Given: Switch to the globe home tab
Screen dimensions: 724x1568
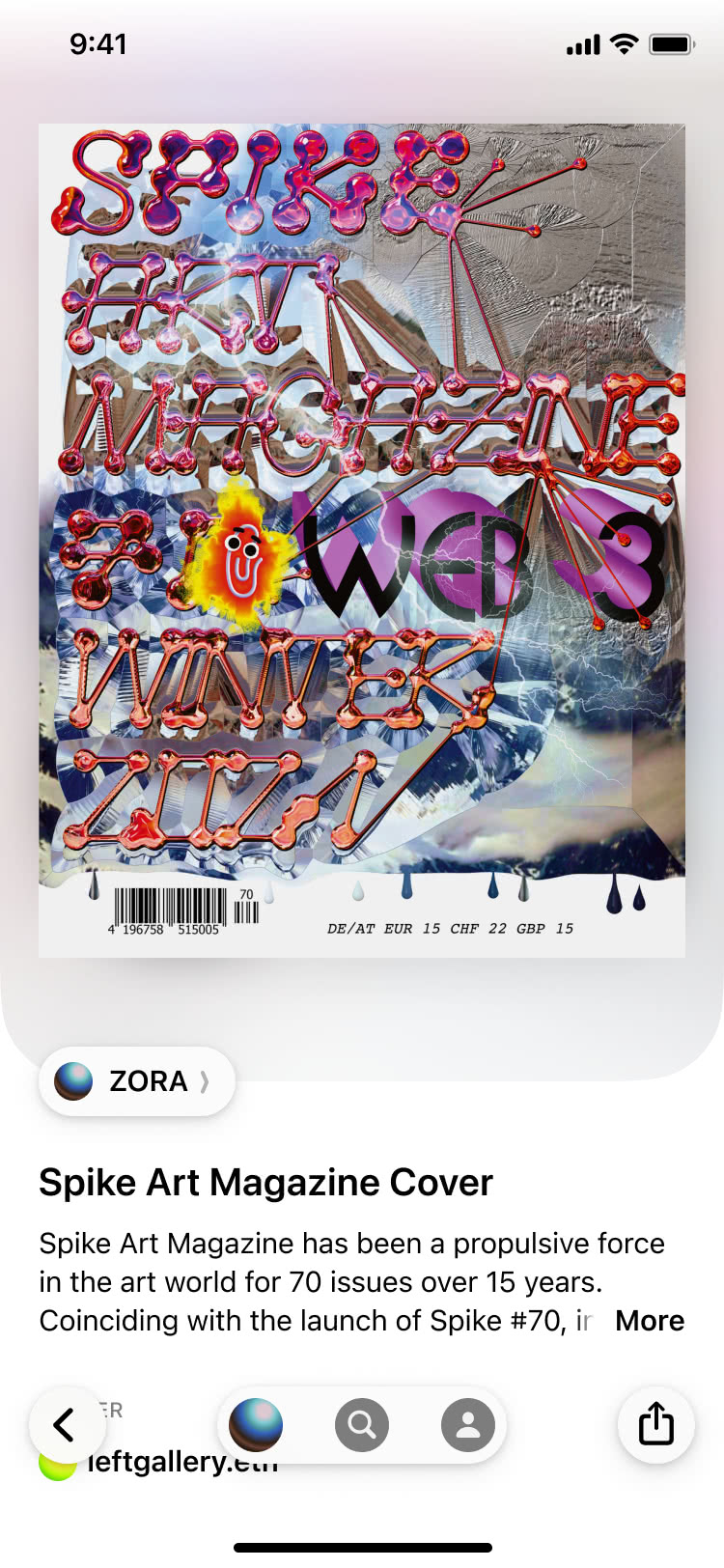Looking at the screenshot, I should (x=256, y=1424).
